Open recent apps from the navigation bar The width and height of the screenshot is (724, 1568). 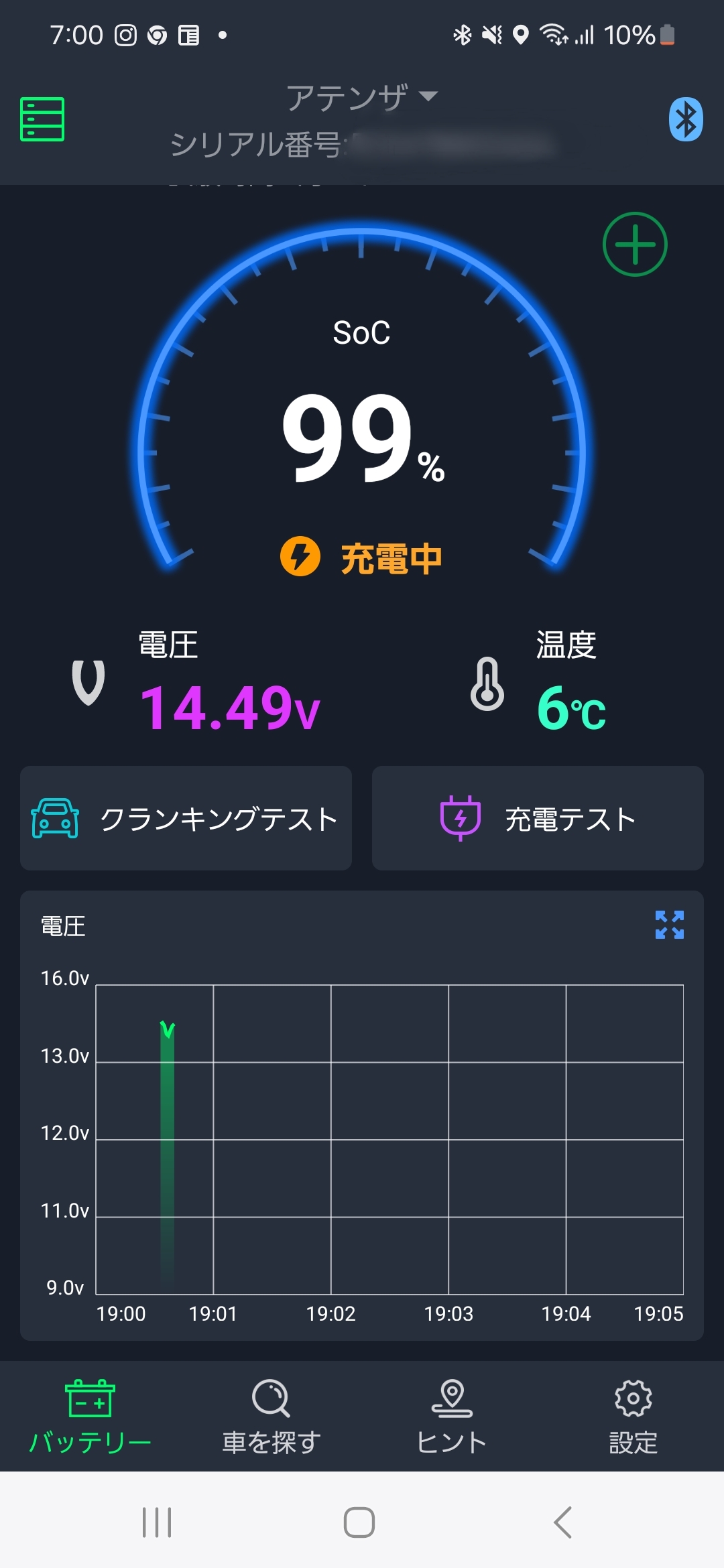[157, 1522]
